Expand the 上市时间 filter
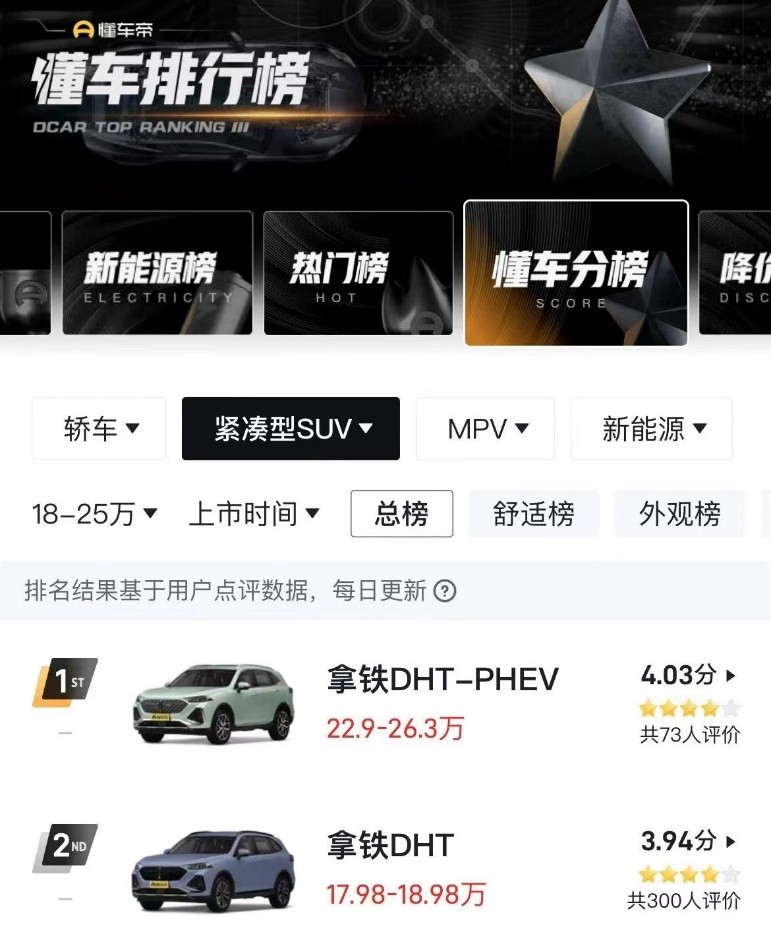 click(255, 514)
